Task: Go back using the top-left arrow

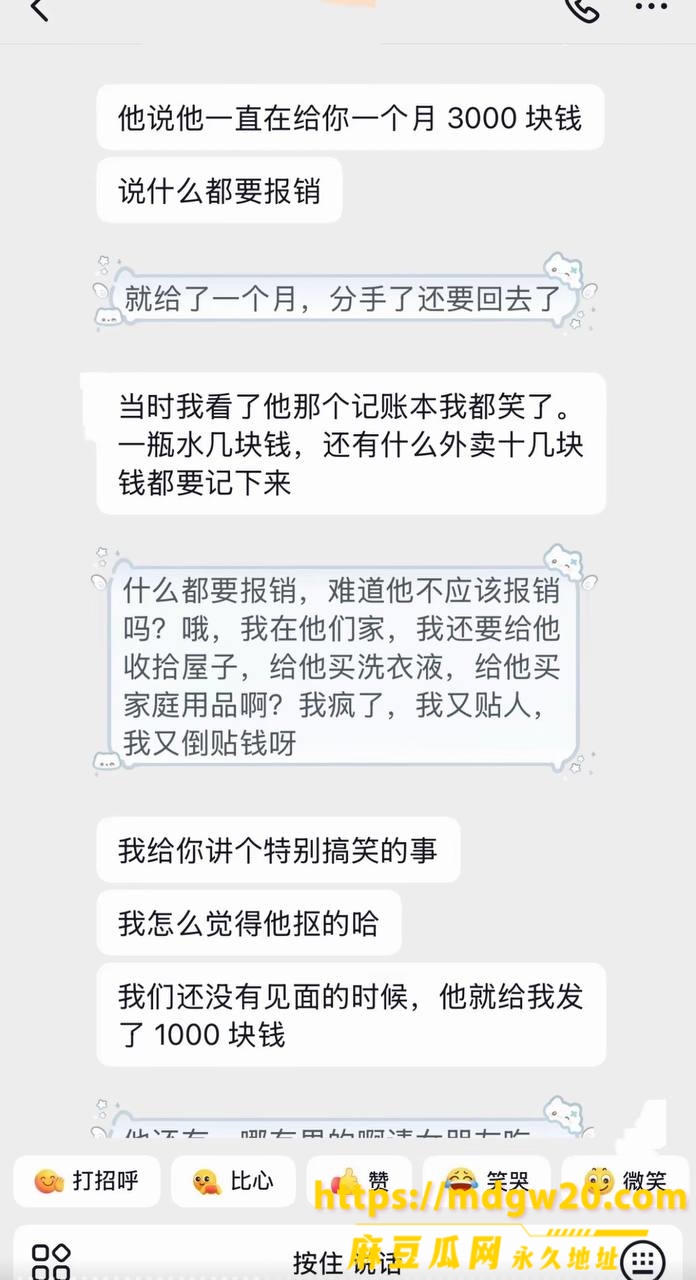Action: pos(38,10)
